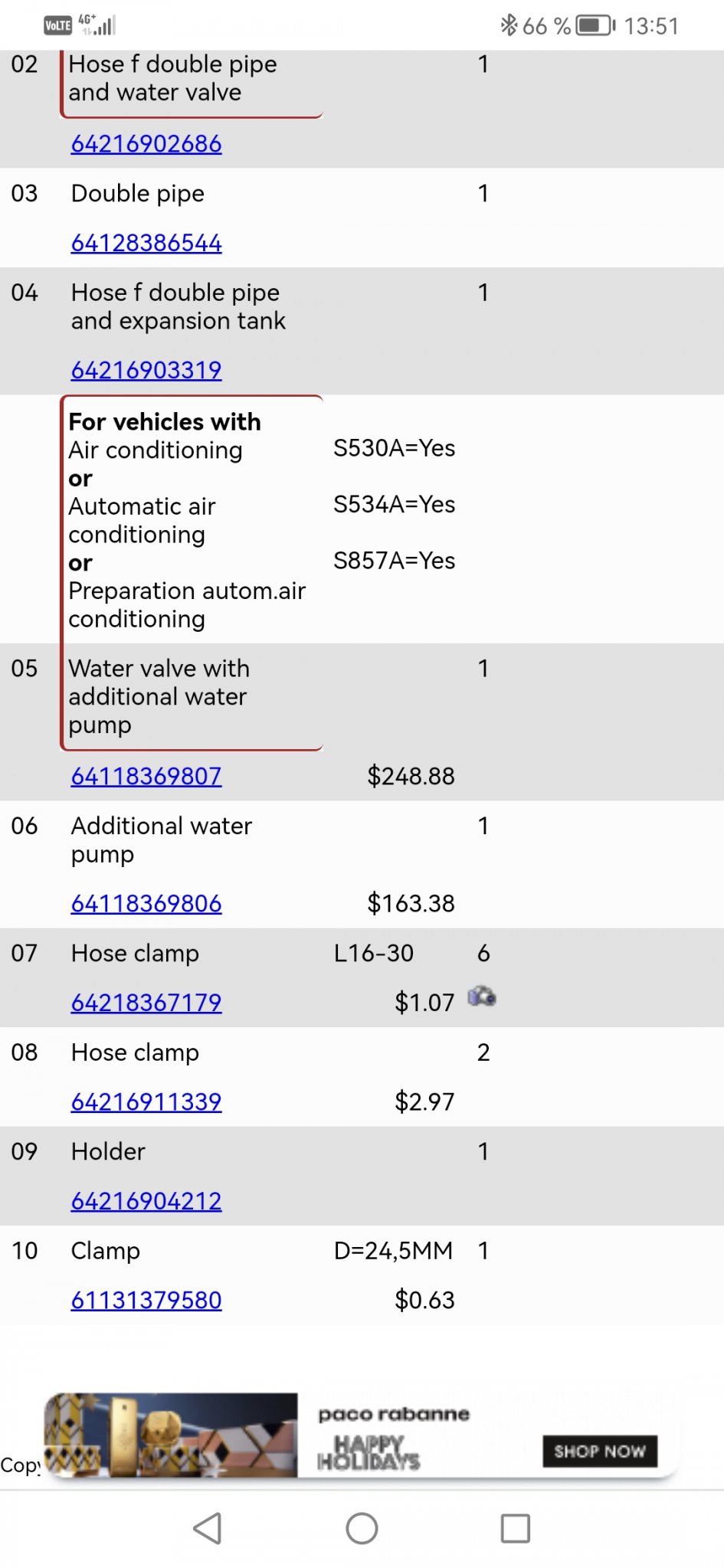Open Clamp part 61131379580
Viewport: 724px width, 1568px height.
click(146, 1300)
